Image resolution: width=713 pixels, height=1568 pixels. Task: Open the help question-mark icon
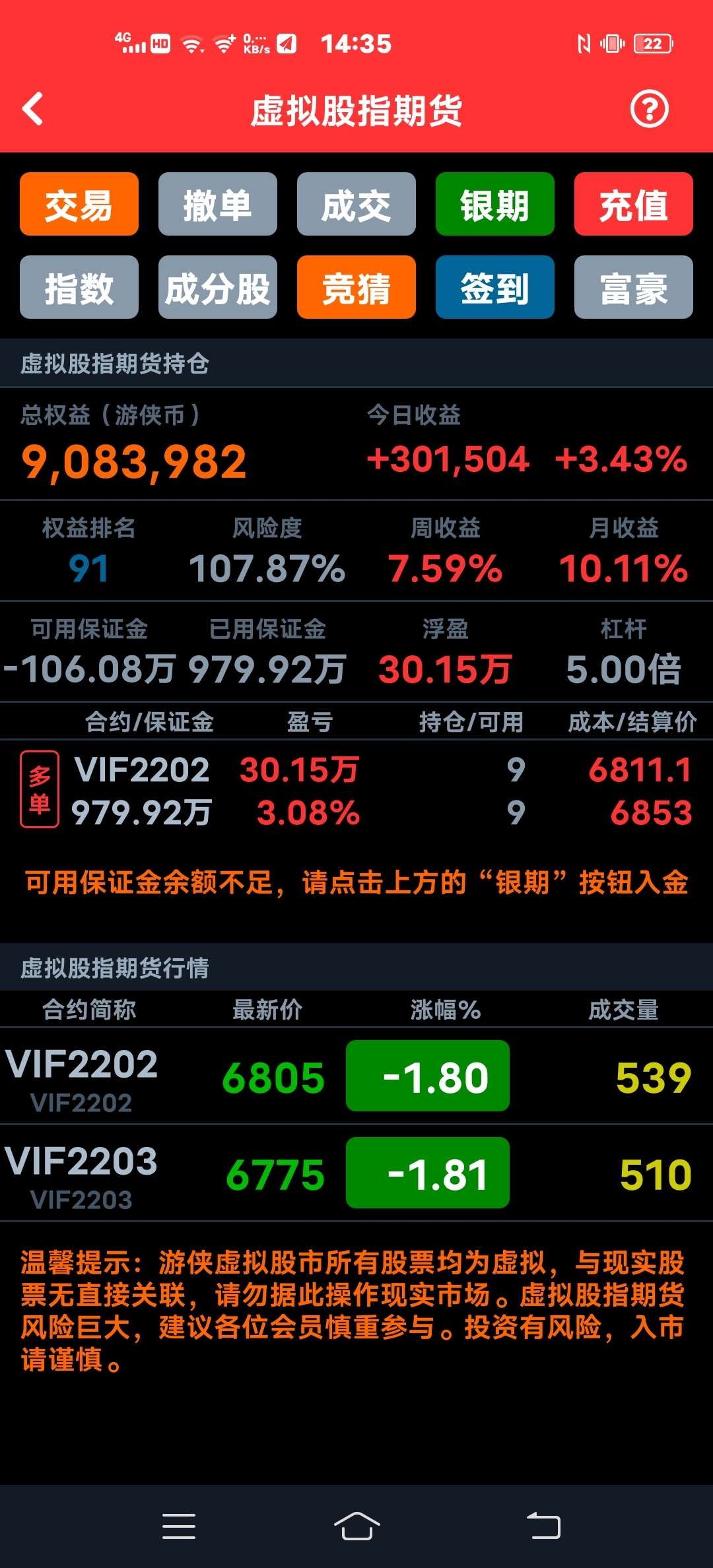[x=650, y=109]
